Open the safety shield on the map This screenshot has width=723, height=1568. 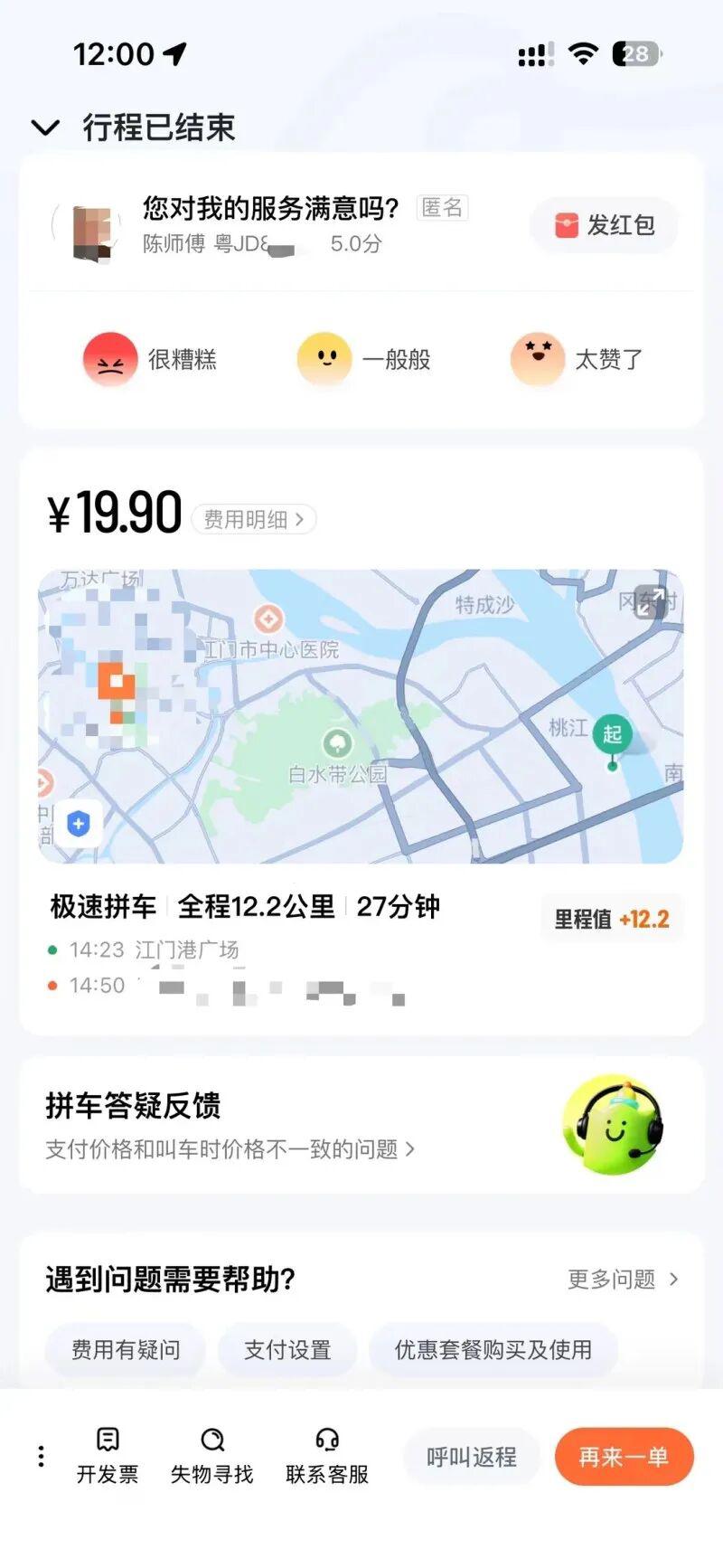[x=79, y=824]
